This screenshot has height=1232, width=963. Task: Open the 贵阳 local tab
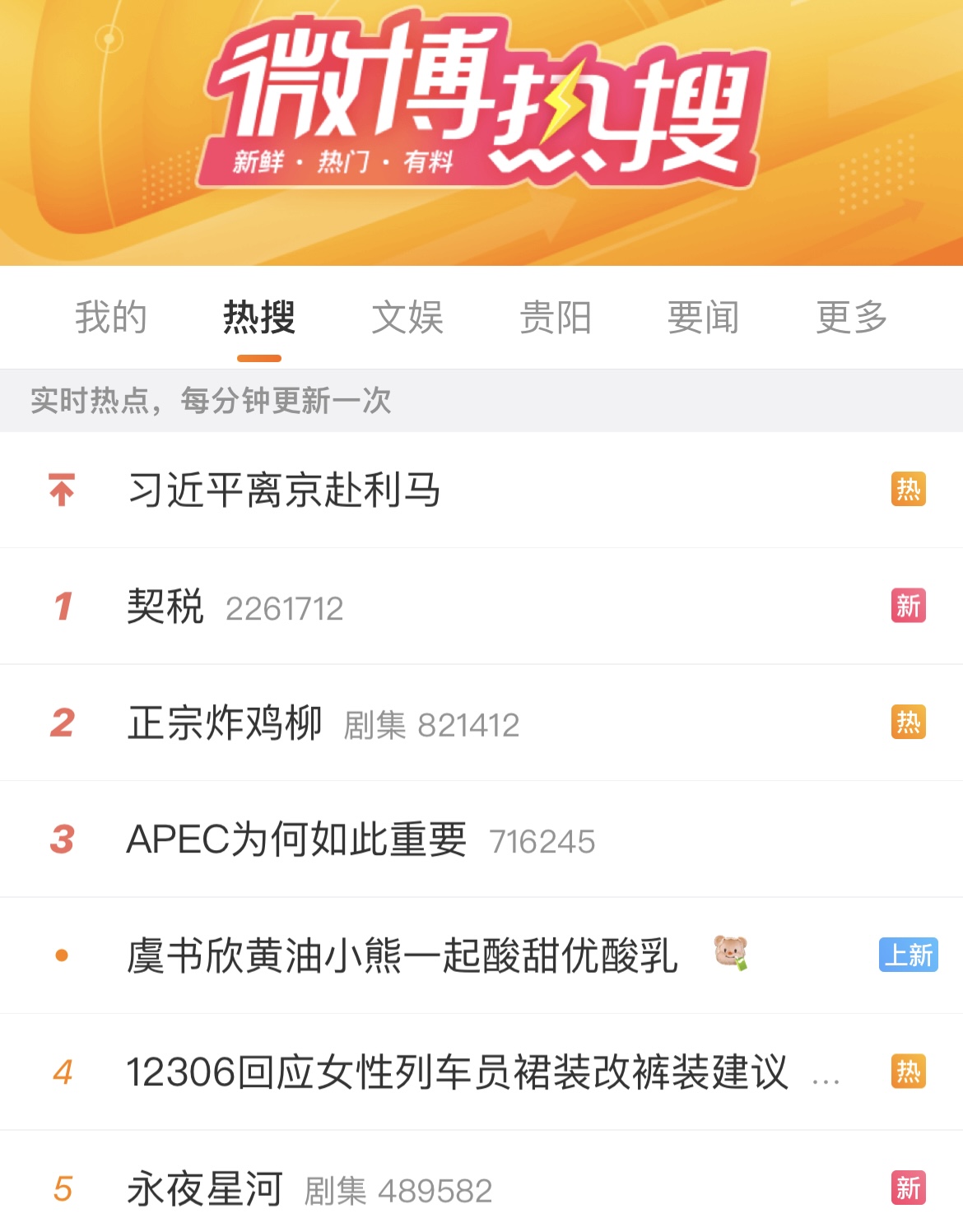pos(556,318)
